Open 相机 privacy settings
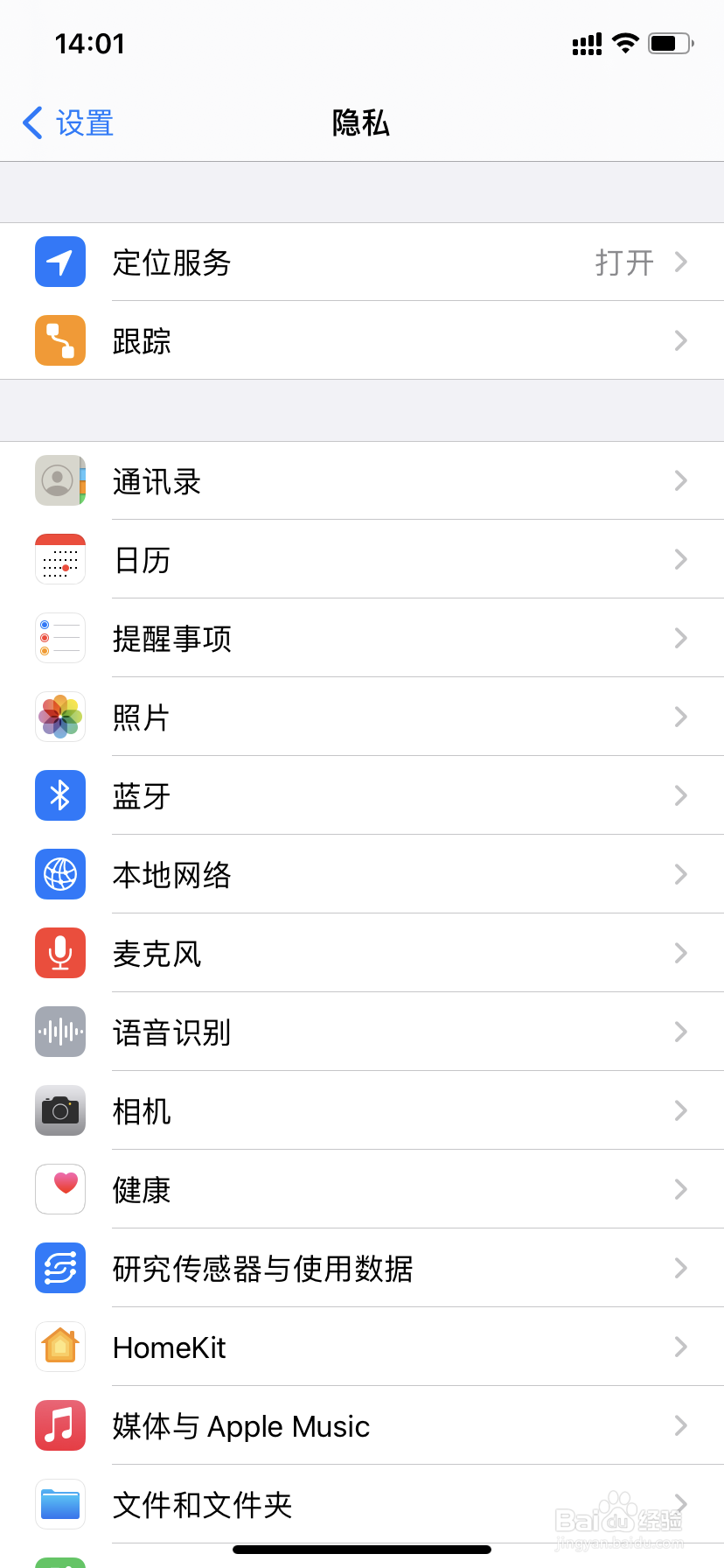 362,1110
